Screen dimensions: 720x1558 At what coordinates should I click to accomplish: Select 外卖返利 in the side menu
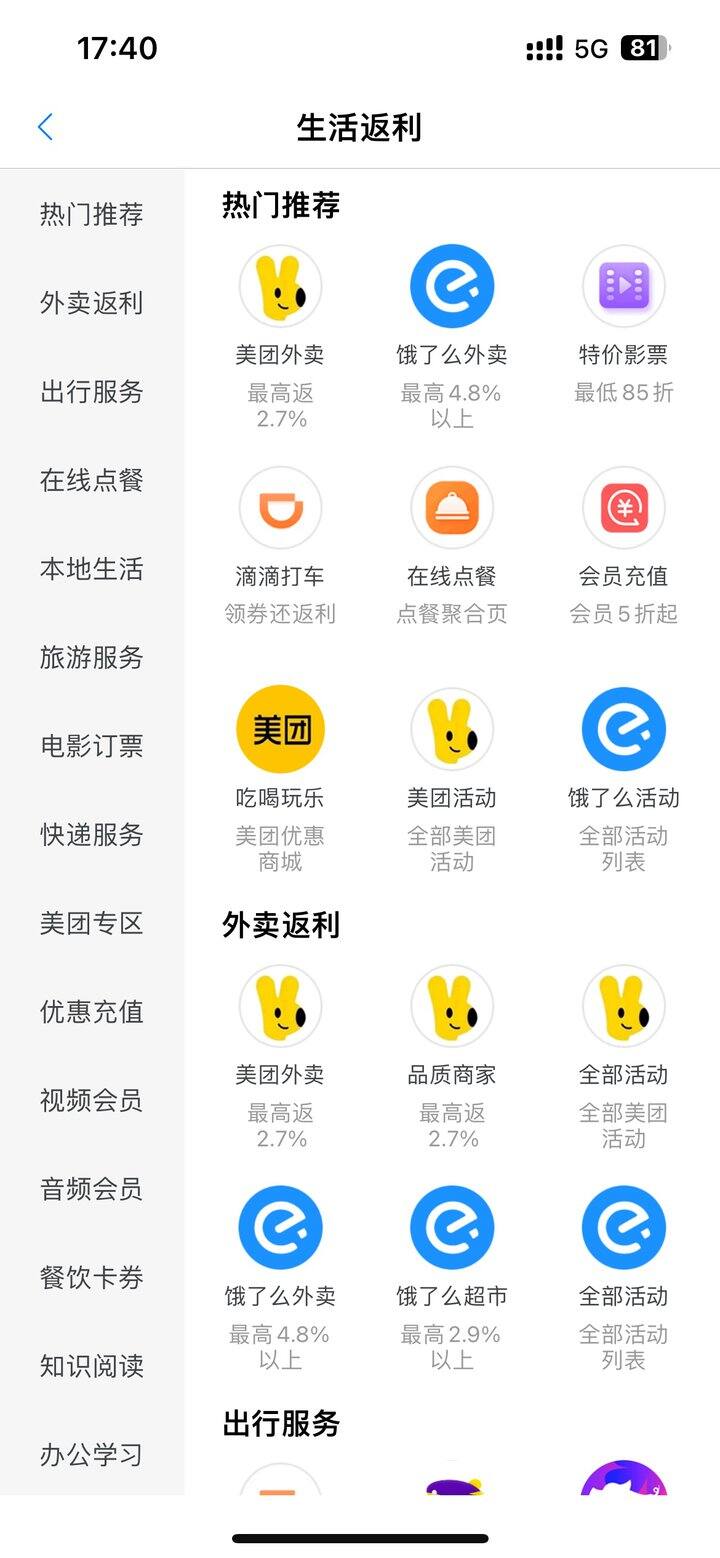[92, 303]
